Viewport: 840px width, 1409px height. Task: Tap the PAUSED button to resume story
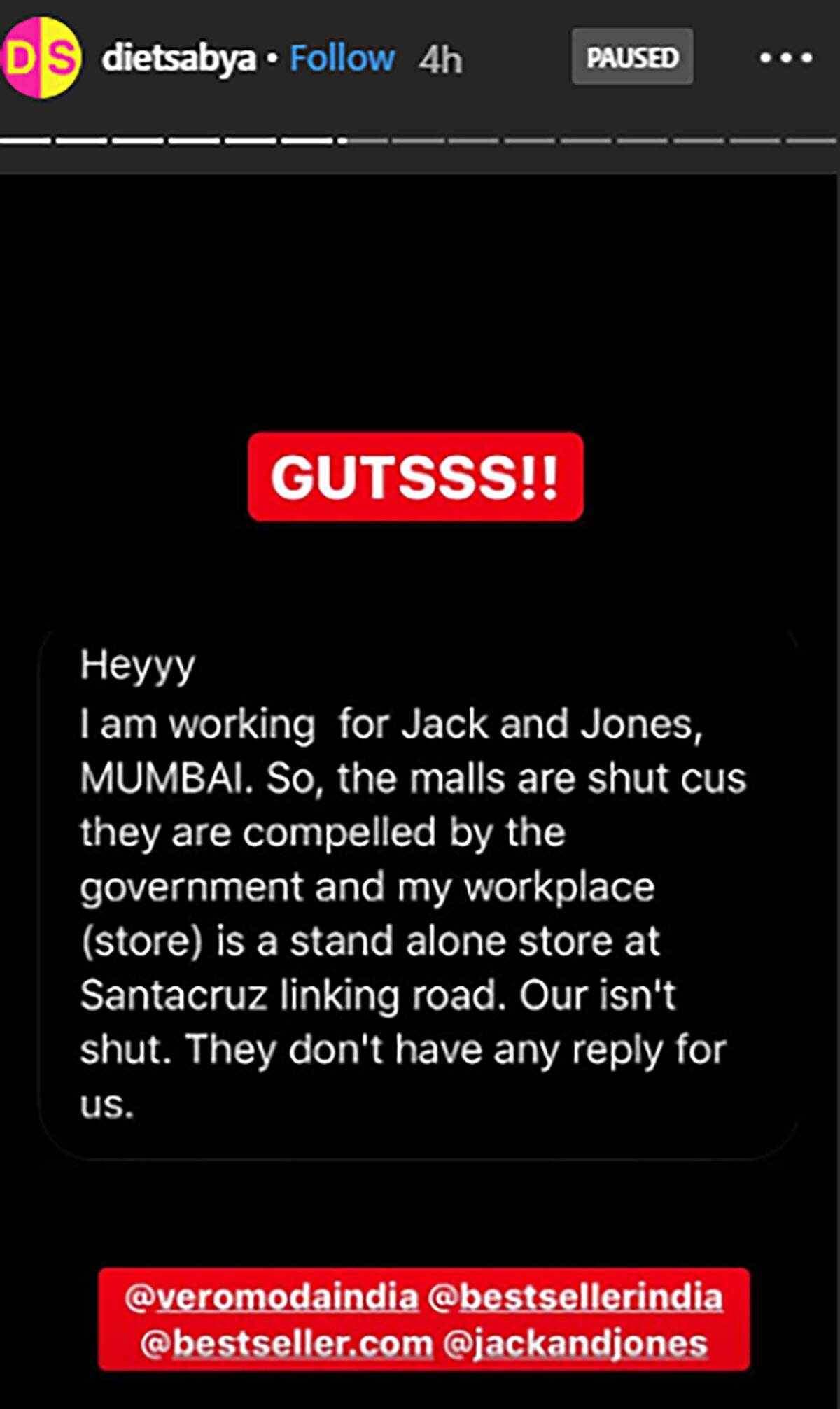[x=632, y=57]
